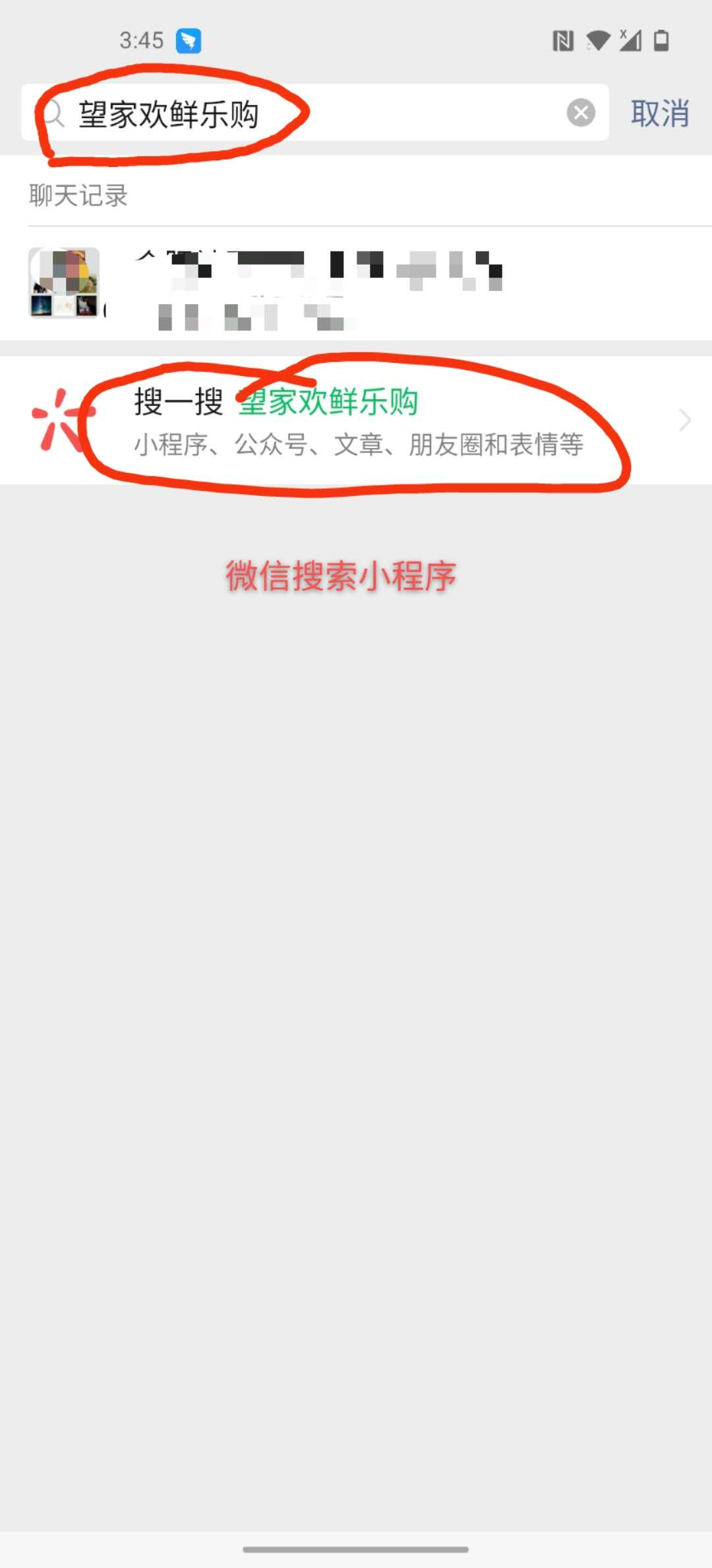The image size is (712, 1568).
Task: Open 搜一搜 results for 望家欢鲜乐购
Action: point(356,420)
